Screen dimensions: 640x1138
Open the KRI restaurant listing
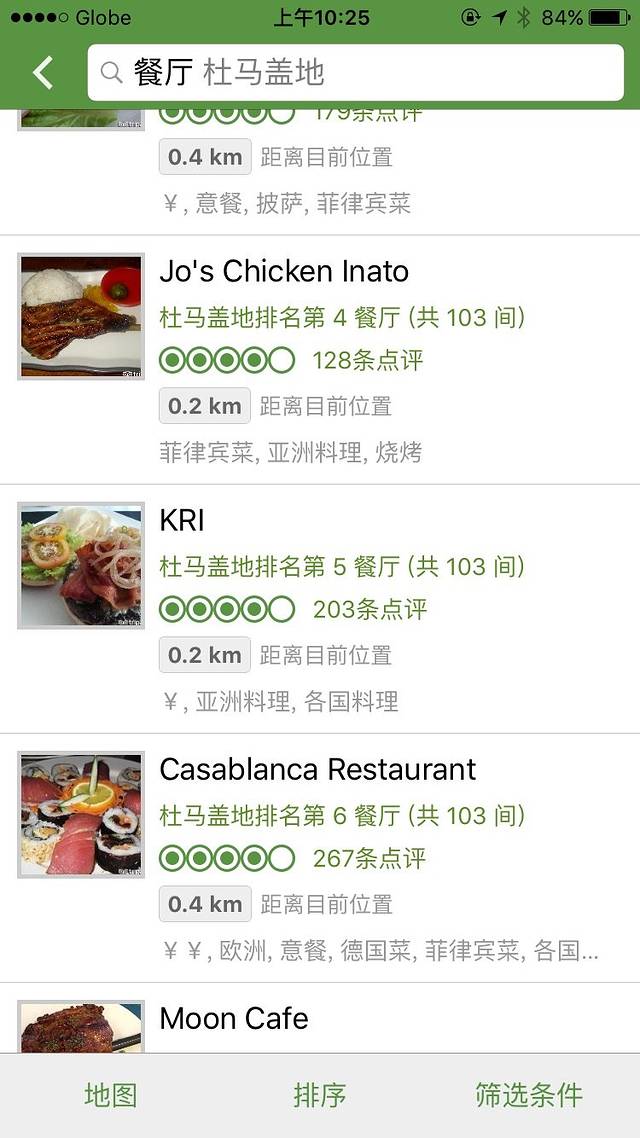(x=182, y=521)
